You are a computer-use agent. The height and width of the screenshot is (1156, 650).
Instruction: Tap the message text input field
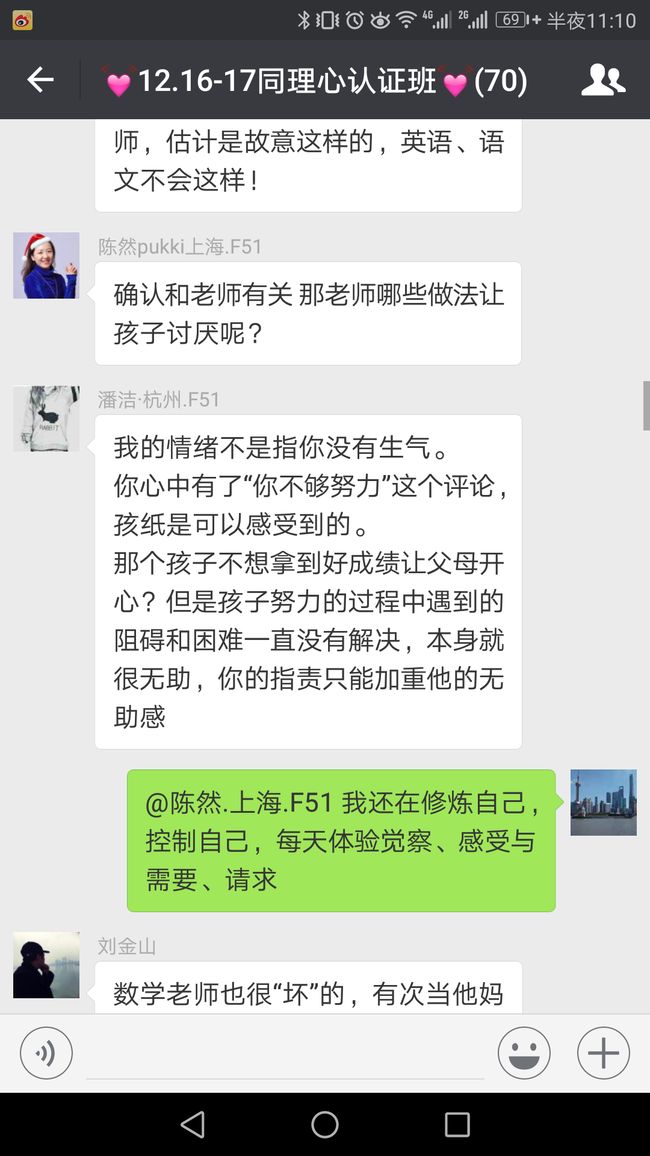tap(286, 1053)
